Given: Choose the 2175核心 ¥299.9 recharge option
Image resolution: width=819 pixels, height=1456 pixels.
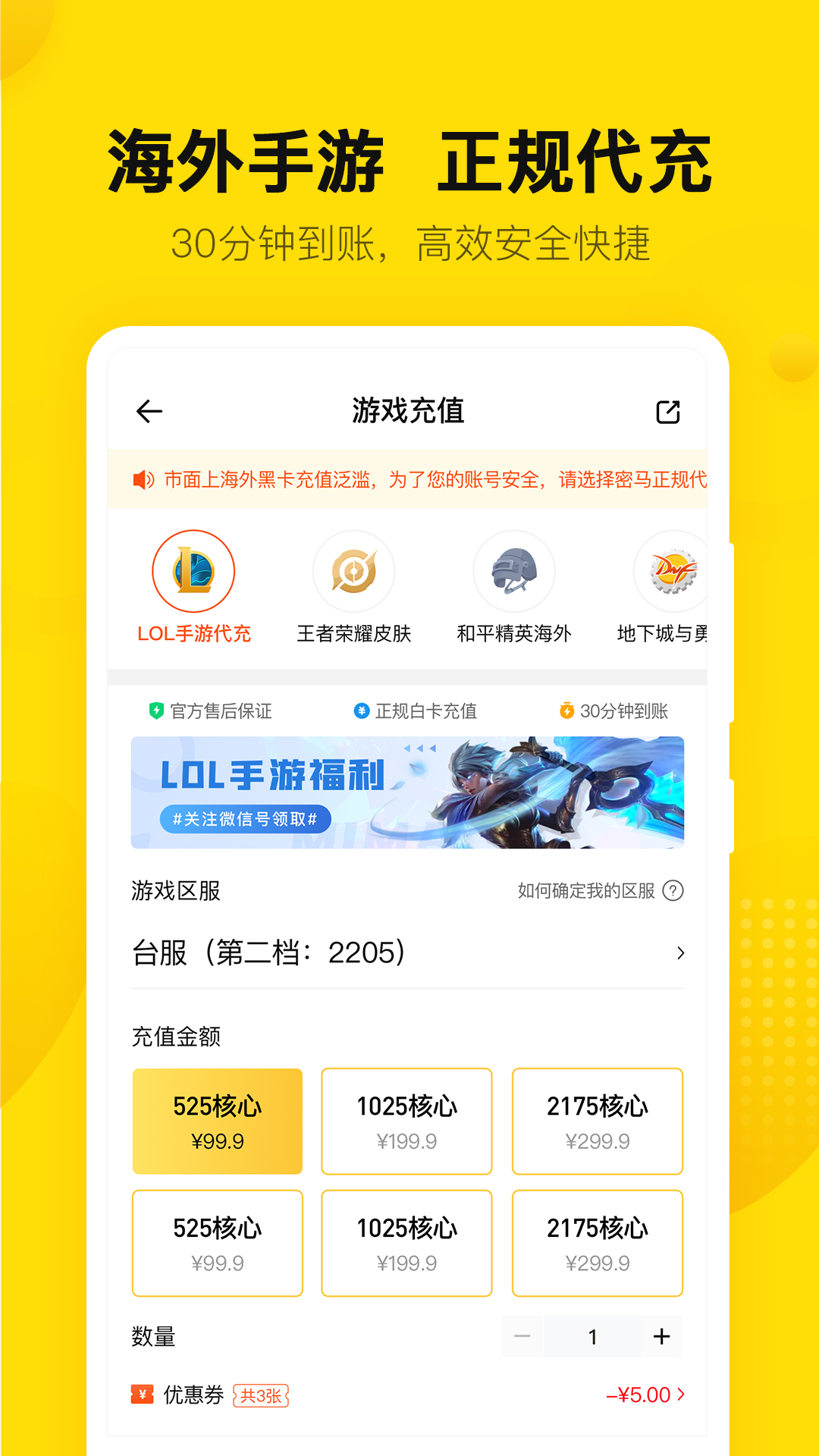Looking at the screenshot, I should pos(598,1121).
